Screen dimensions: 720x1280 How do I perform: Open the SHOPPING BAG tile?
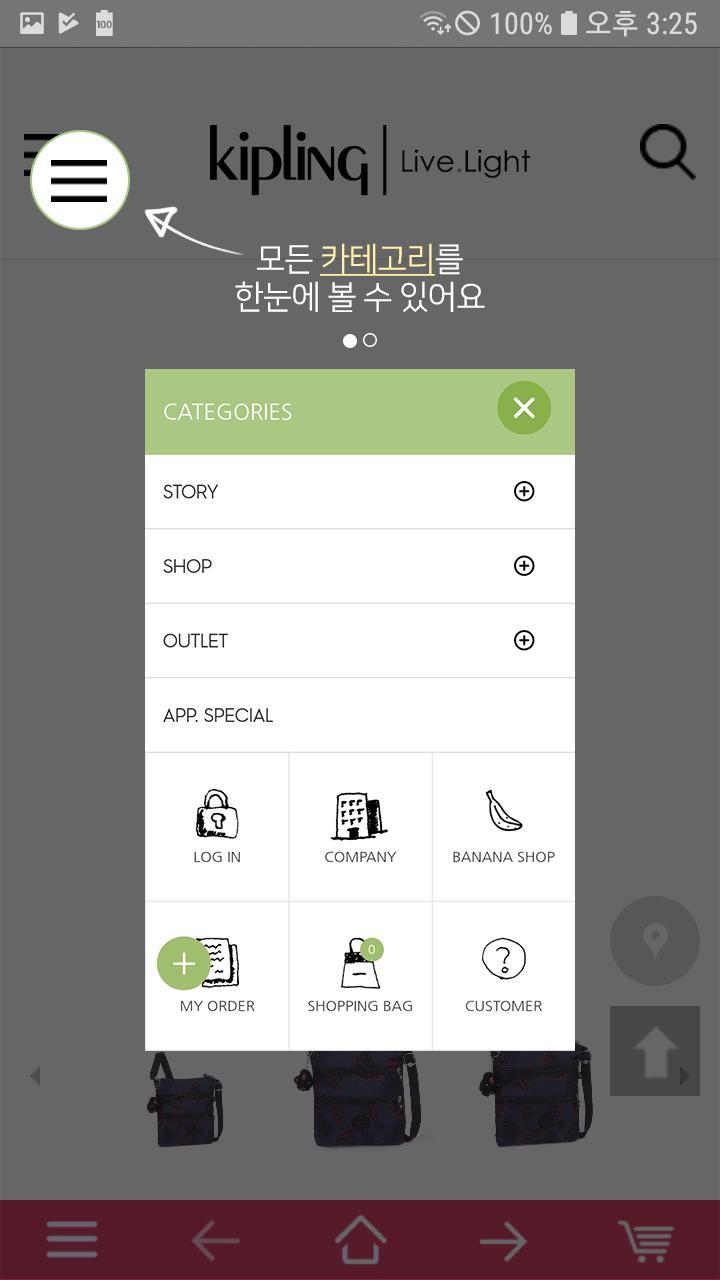pos(360,977)
